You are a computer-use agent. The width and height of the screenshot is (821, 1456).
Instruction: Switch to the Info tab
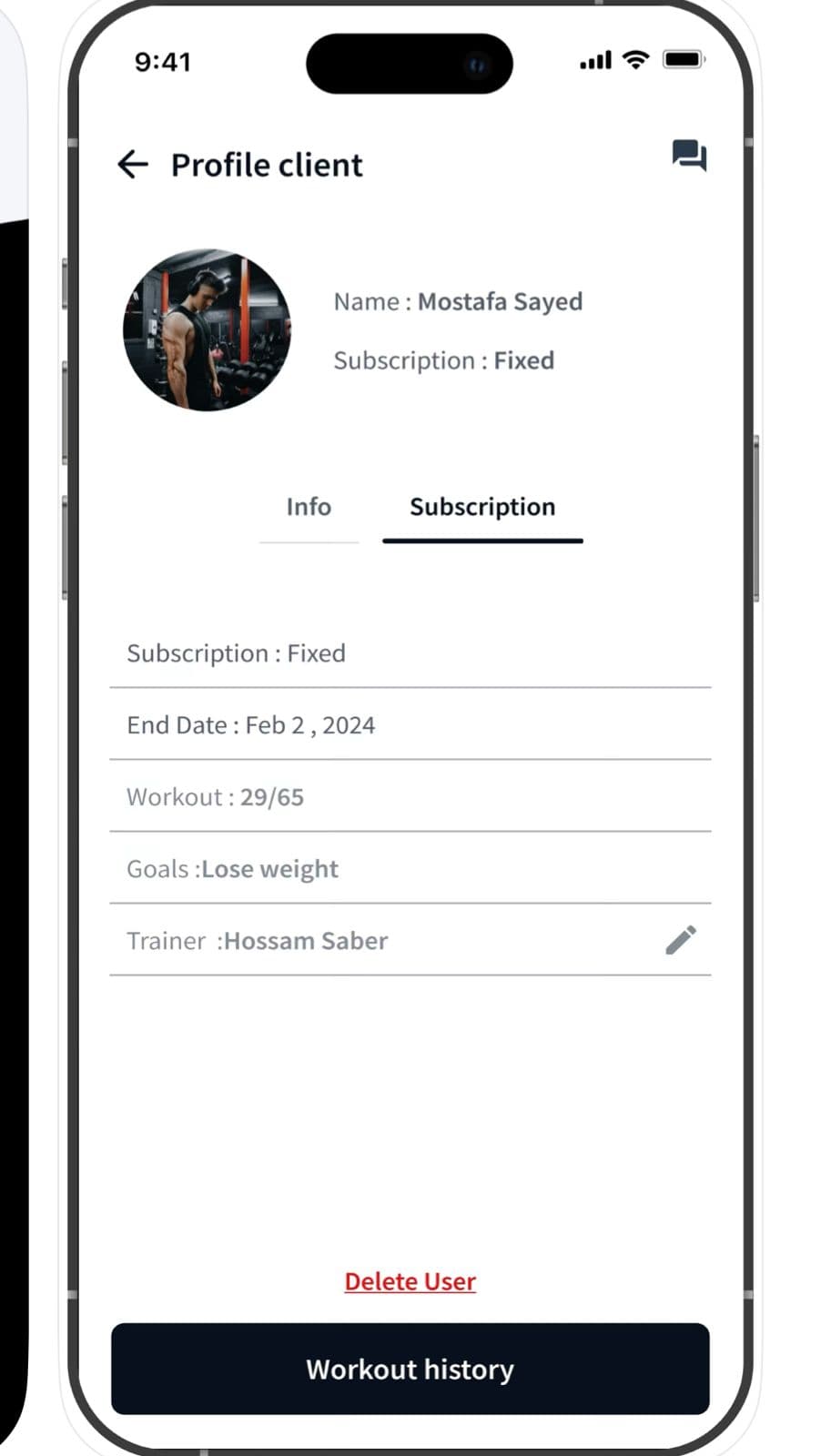(309, 507)
